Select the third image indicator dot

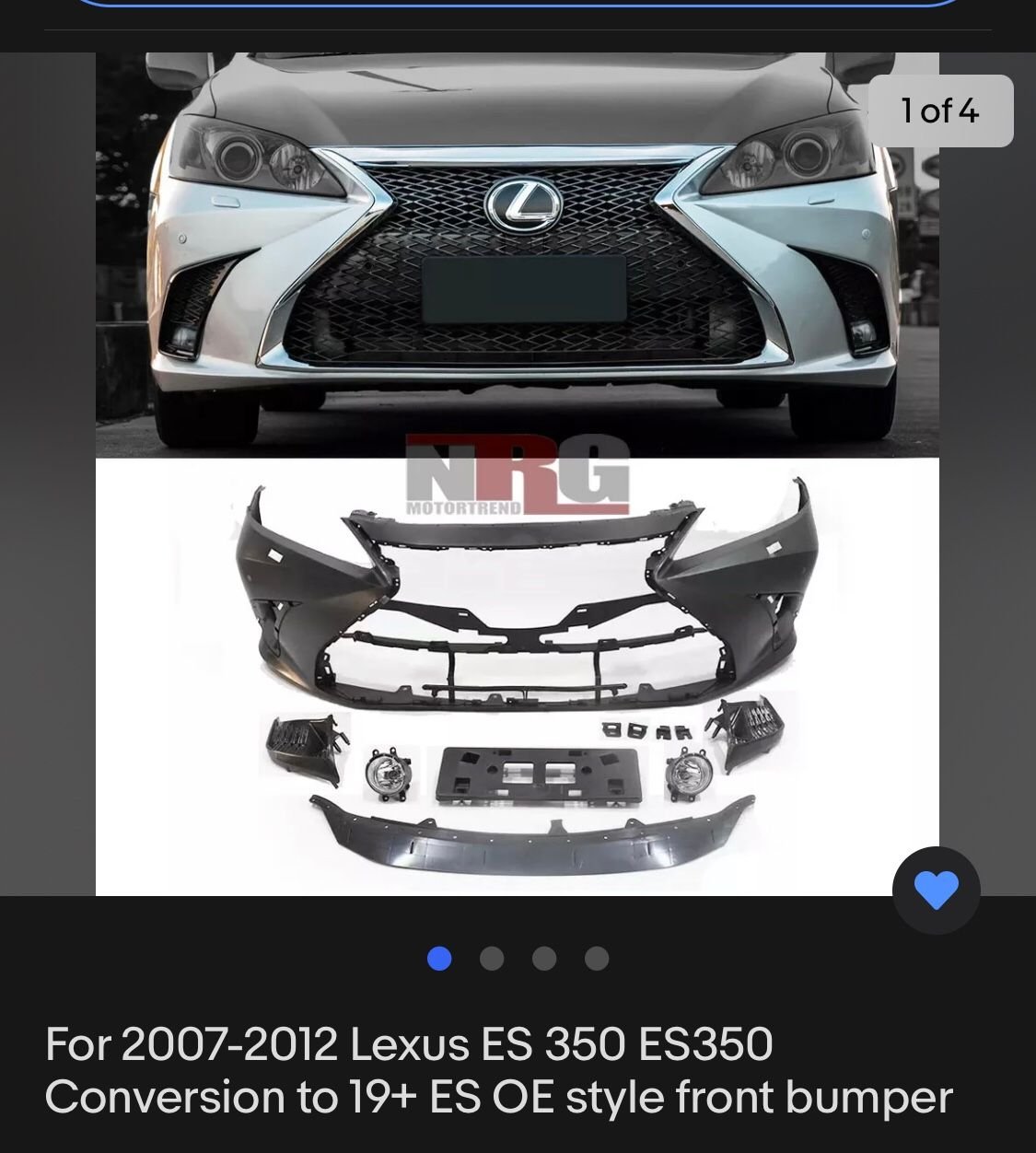(544, 959)
